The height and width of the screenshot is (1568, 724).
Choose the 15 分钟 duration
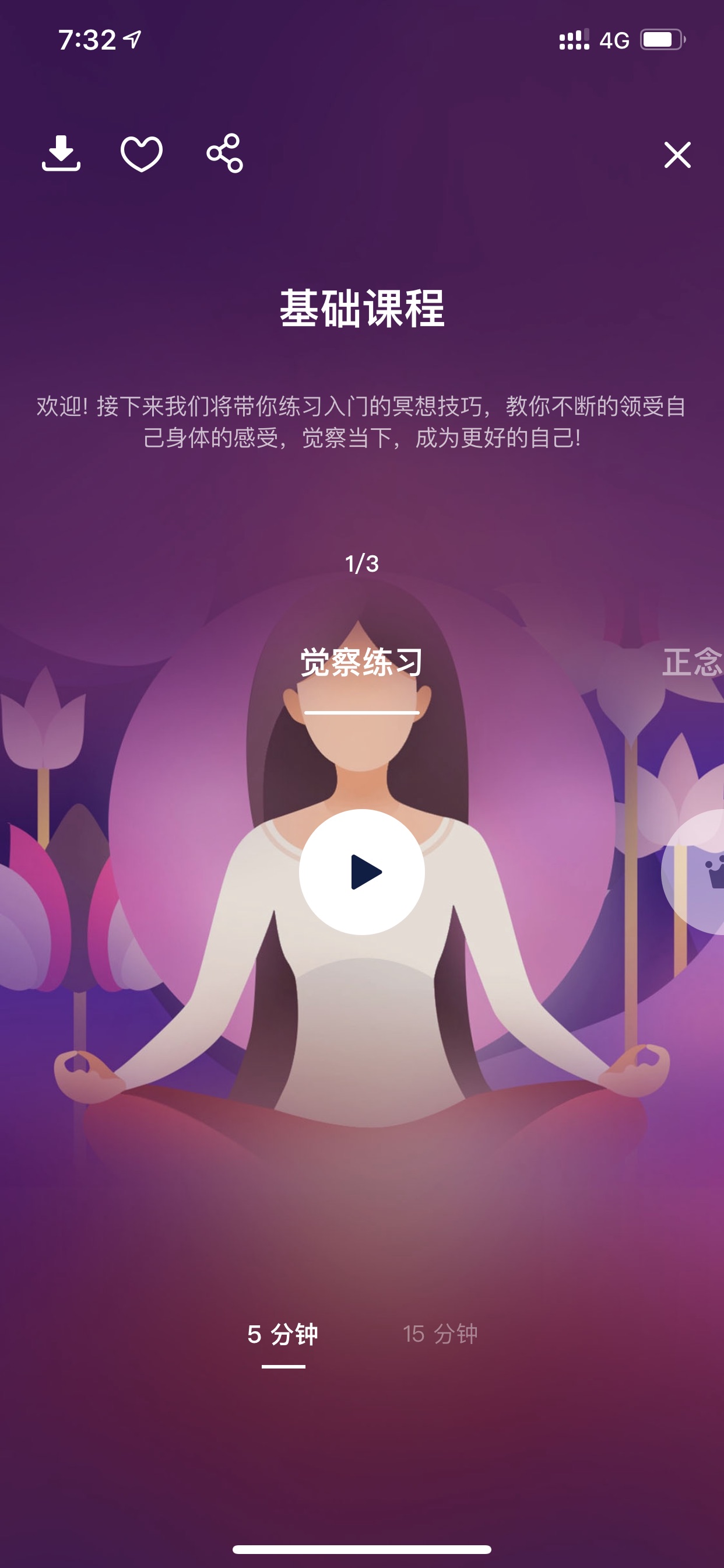[441, 1333]
